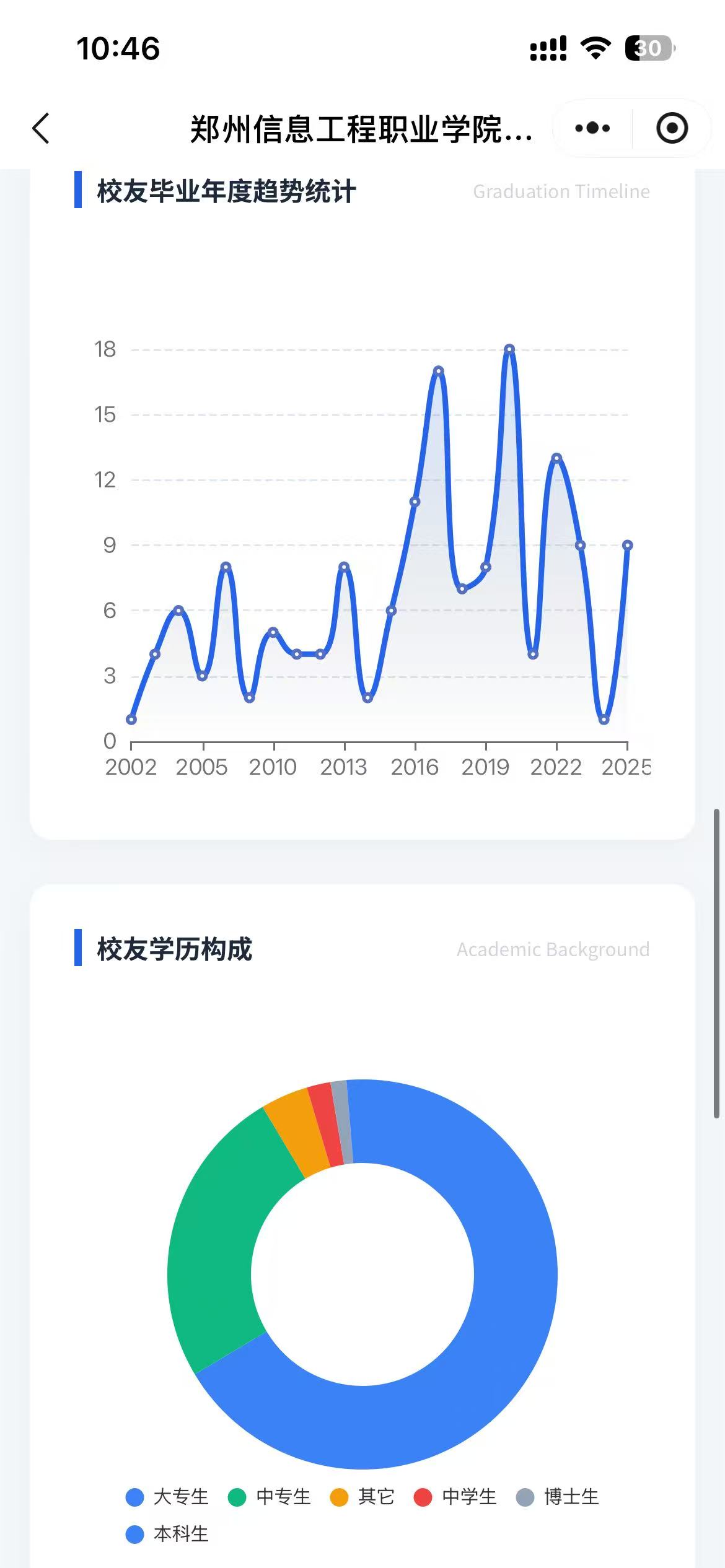Toggle the 大专生 legend item
This screenshot has width=725, height=1568.
(x=167, y=1497)
